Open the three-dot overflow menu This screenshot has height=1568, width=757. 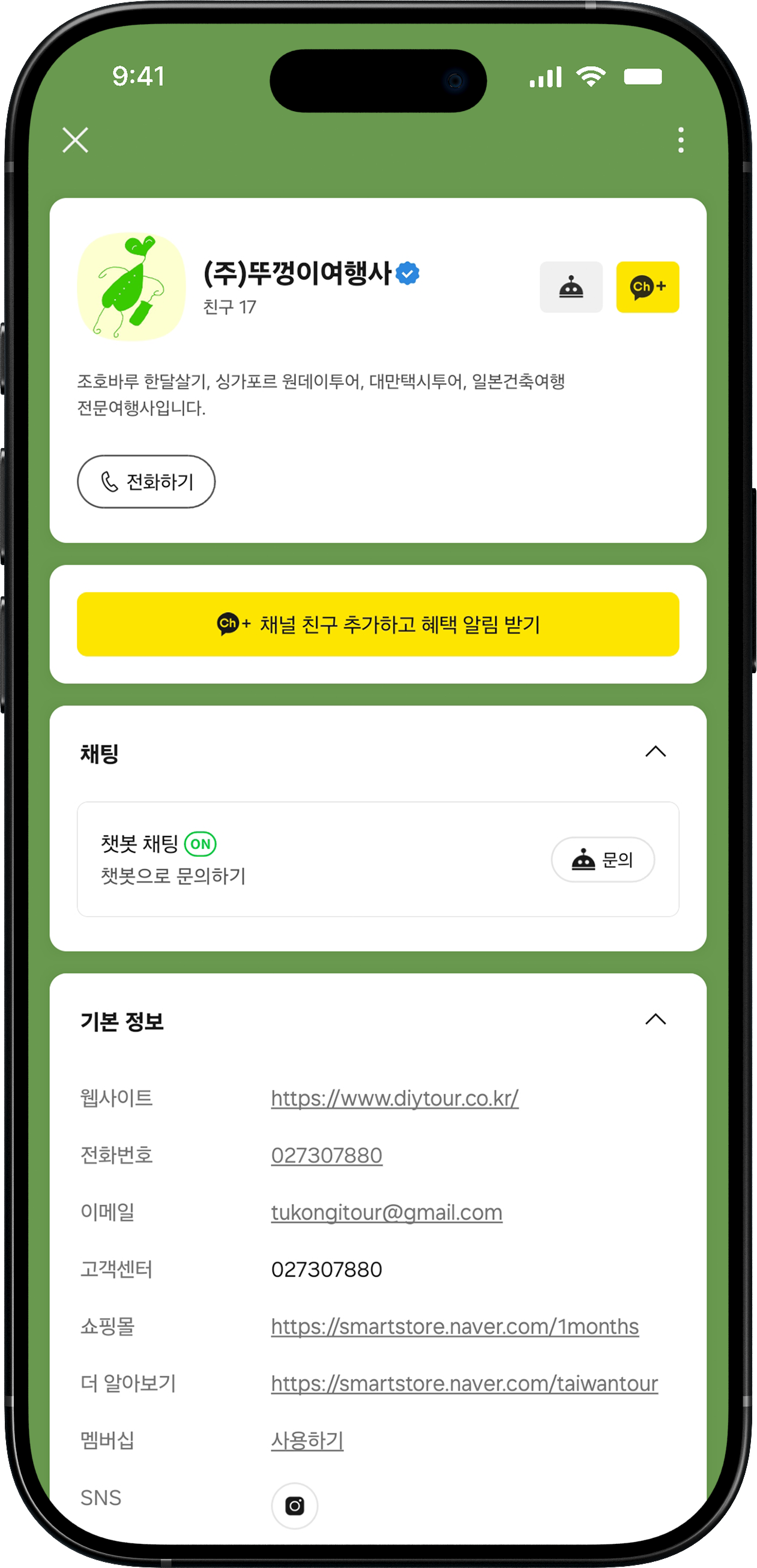(x=680, y=140)
